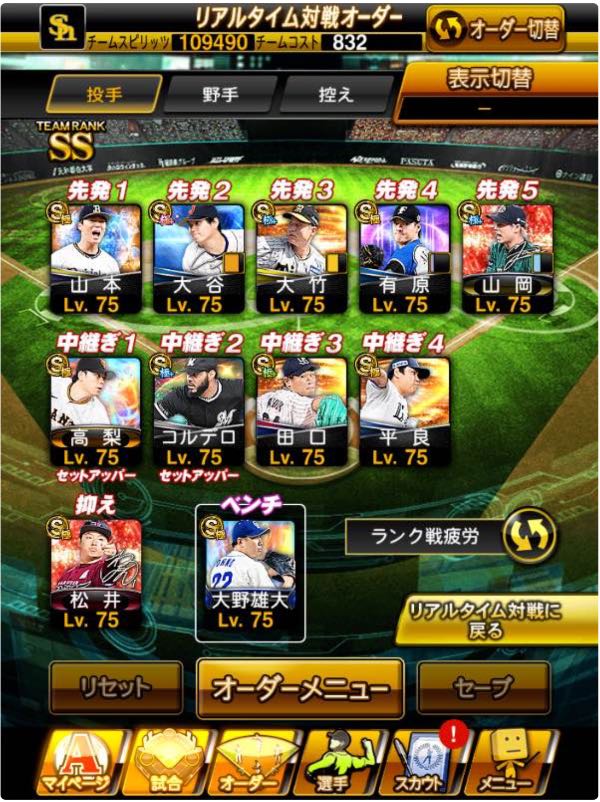Switch the ランク戦疲労 toggle
The image size is (600, 802).
click(x=530, y=536)
